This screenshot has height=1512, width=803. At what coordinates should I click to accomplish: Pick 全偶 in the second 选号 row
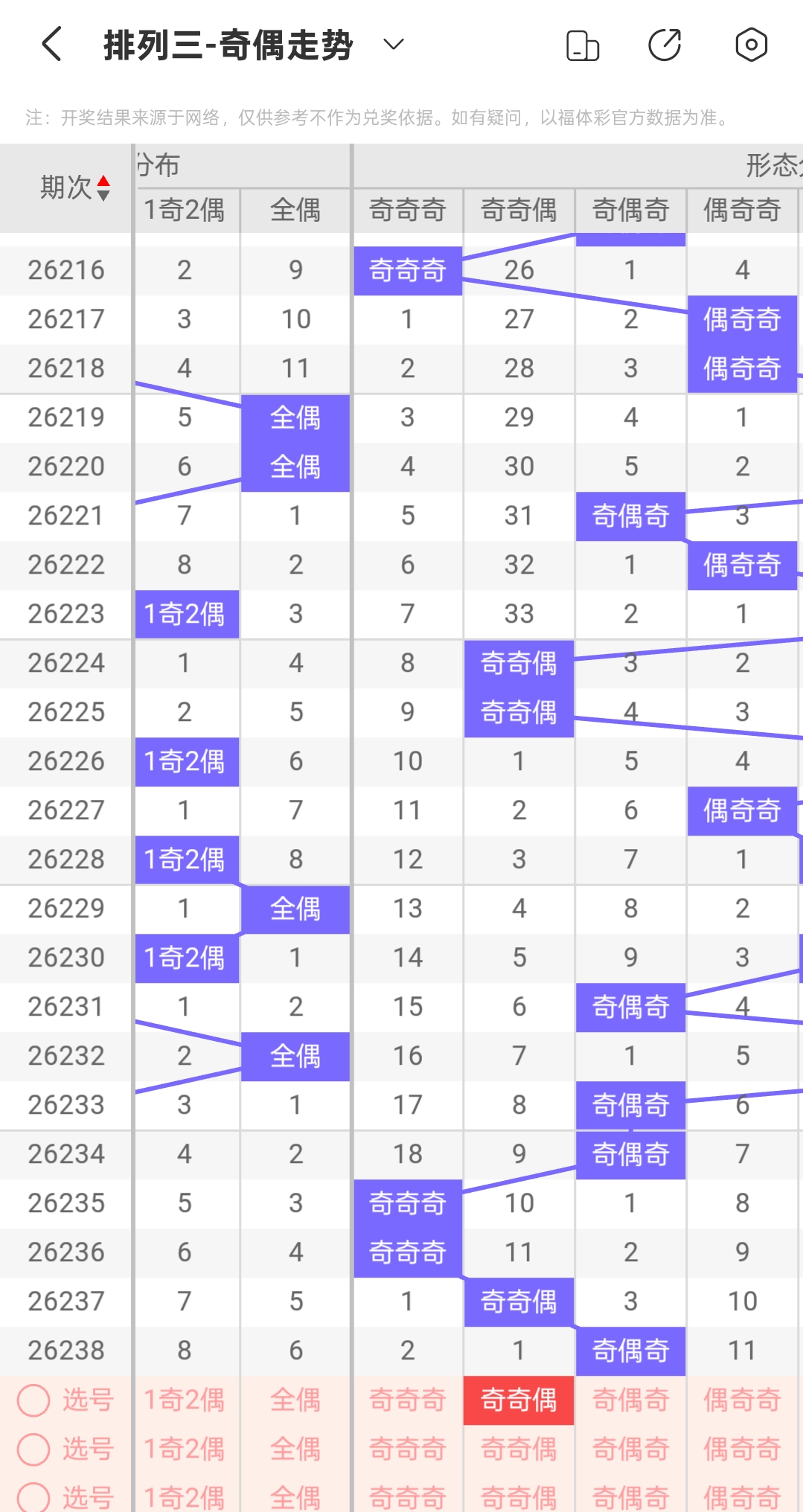click(295, 1449)
